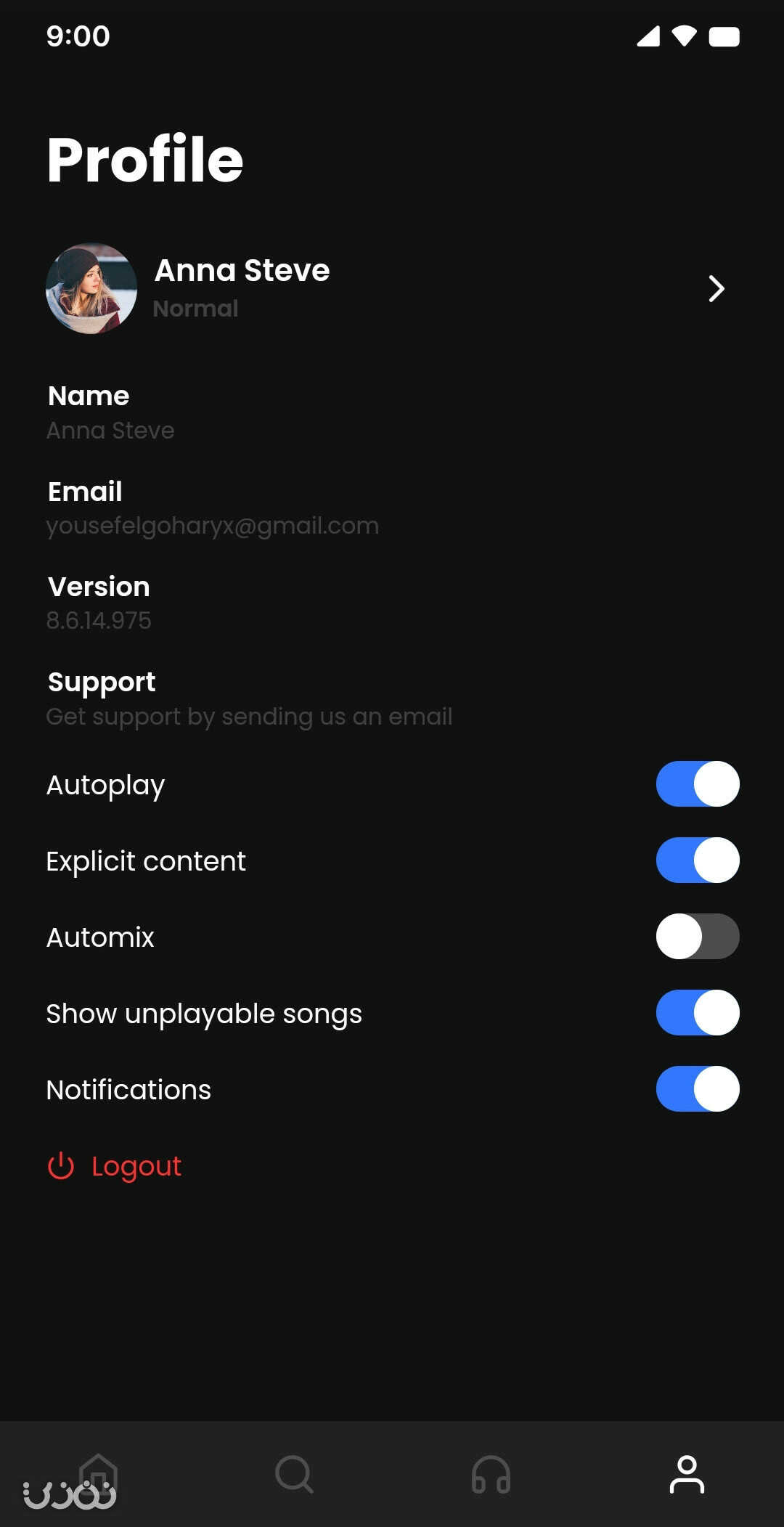The width and height of the screenshot is (784, 1527).
Task: Select the Profile tab
Action: (x=687, y=1474)
